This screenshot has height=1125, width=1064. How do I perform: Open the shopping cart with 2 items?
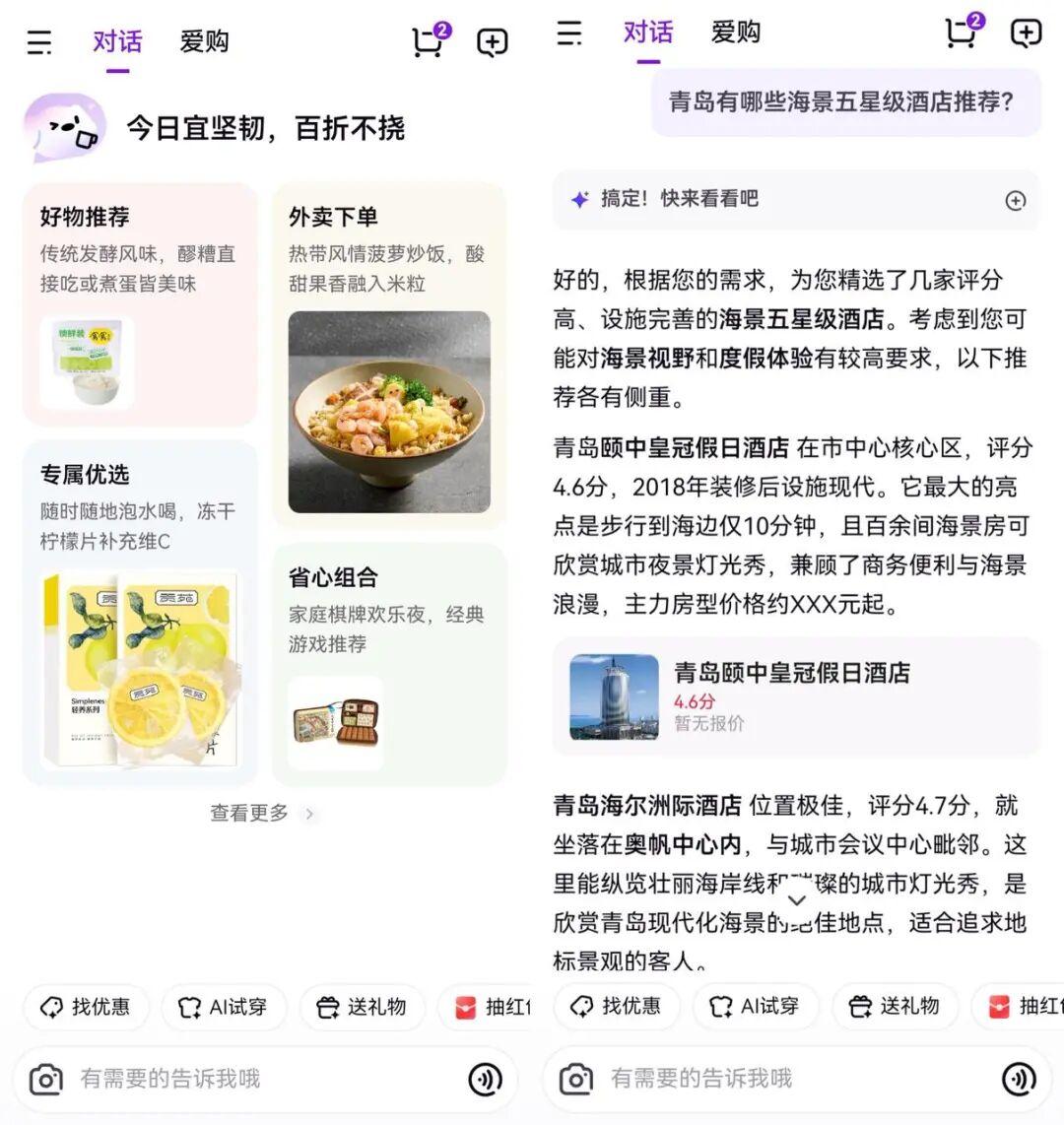[x=428, y=41]
